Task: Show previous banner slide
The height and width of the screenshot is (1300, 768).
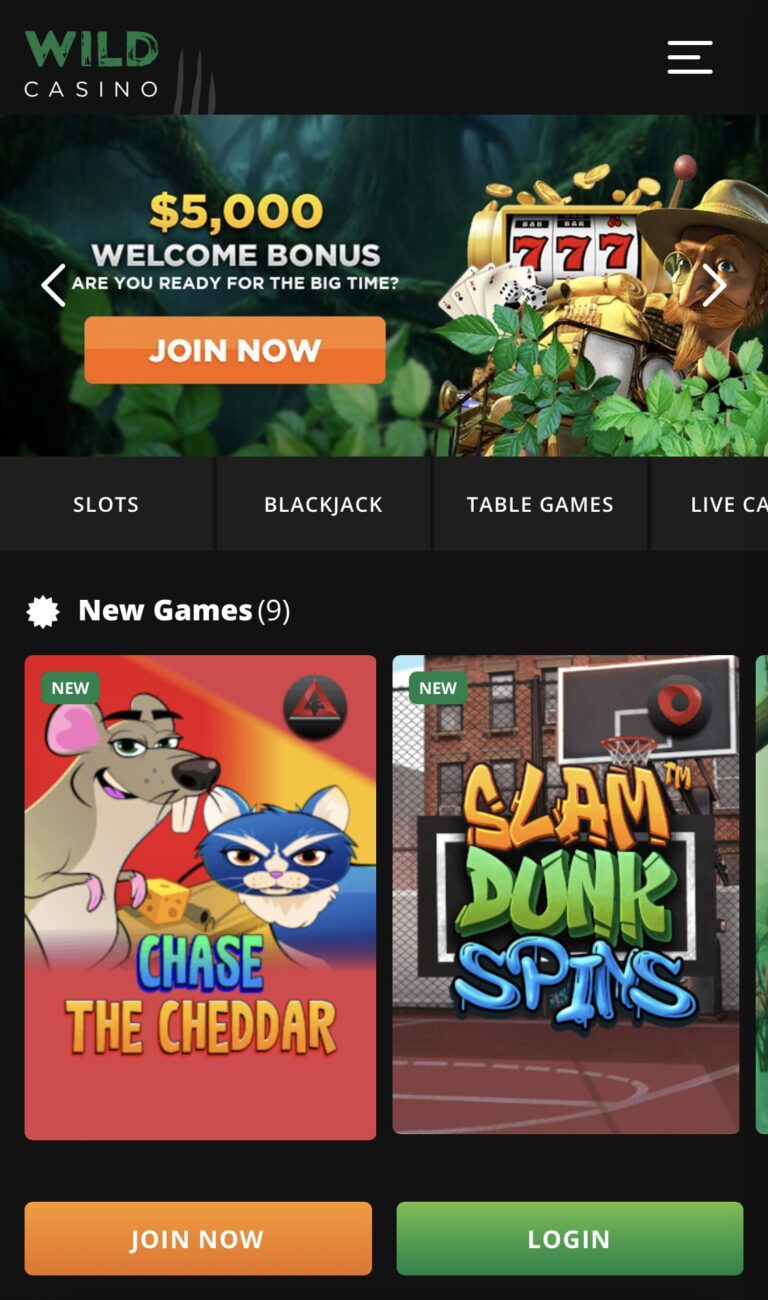Action: click(53, 286)
